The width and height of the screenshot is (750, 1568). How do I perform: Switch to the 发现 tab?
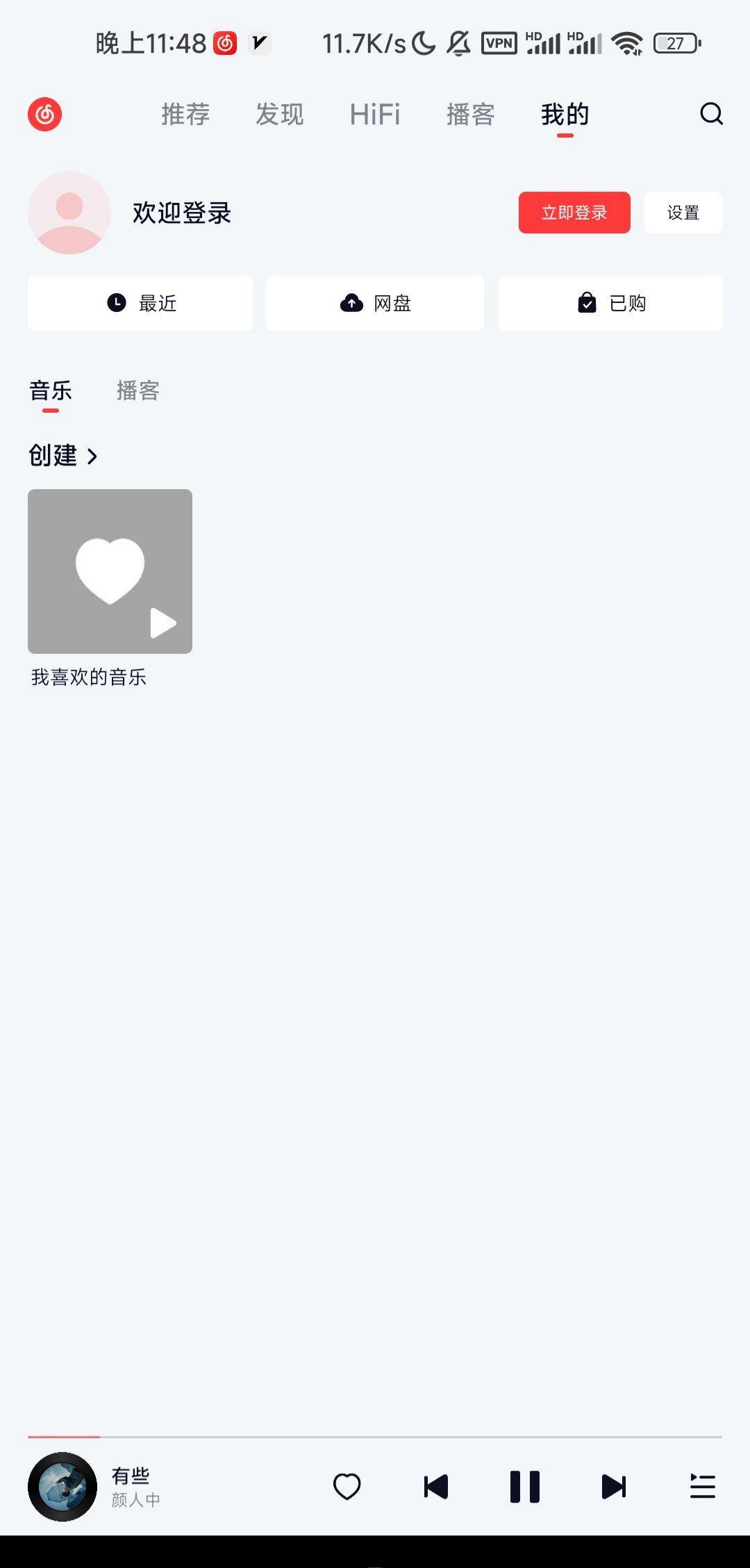click(279, 114)
